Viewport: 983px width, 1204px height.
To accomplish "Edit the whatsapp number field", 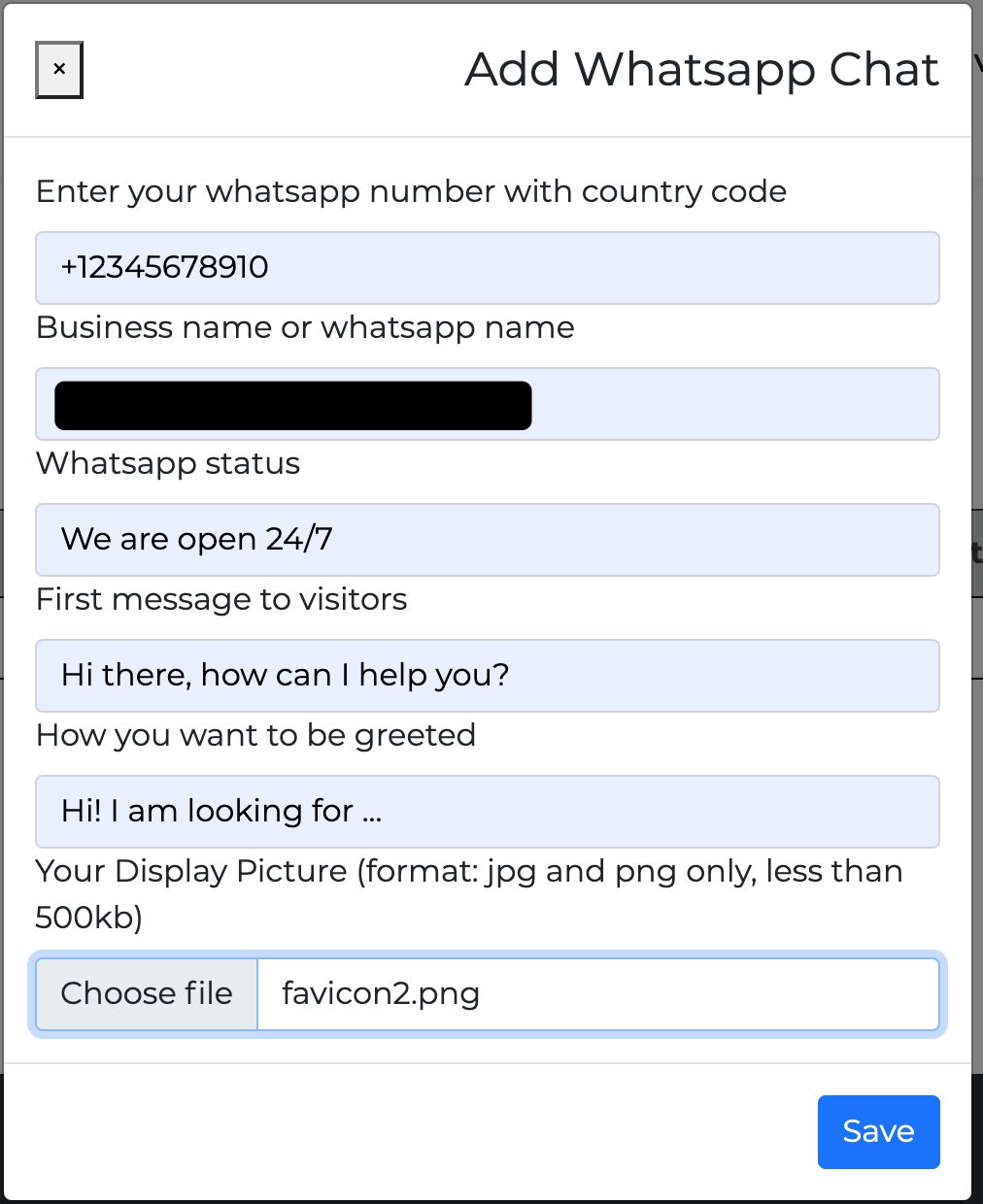I will [487, 268].
